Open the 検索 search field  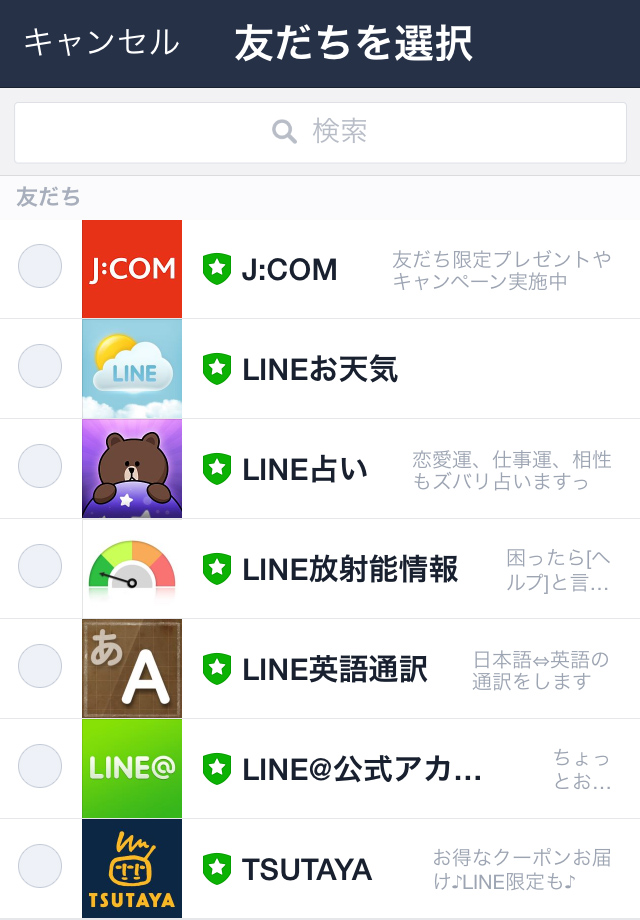(x=320, y=131)
